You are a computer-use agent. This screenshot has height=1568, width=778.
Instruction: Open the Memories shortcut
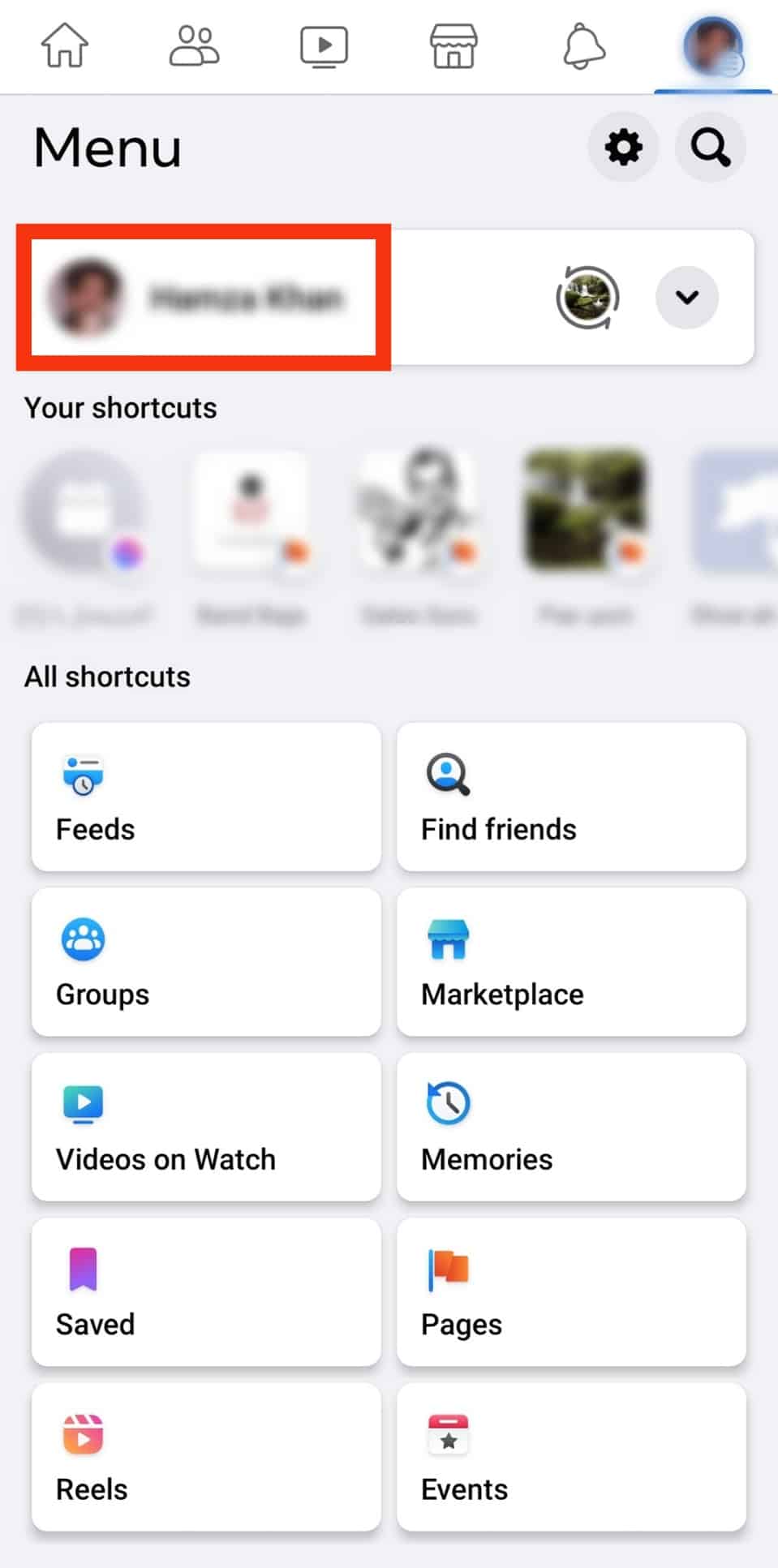[571, 1127]
